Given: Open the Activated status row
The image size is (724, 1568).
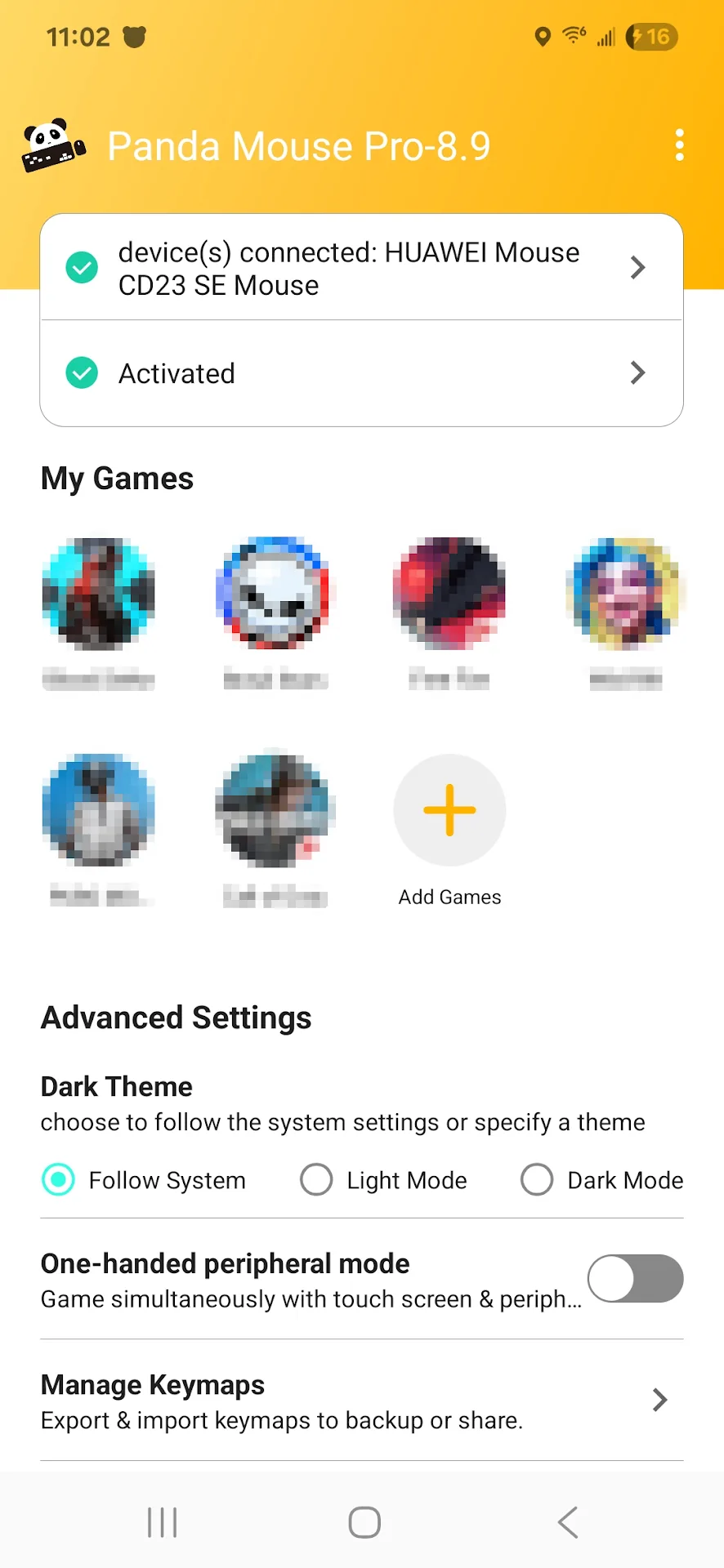Looking at the screenshot, I should 361,373.
